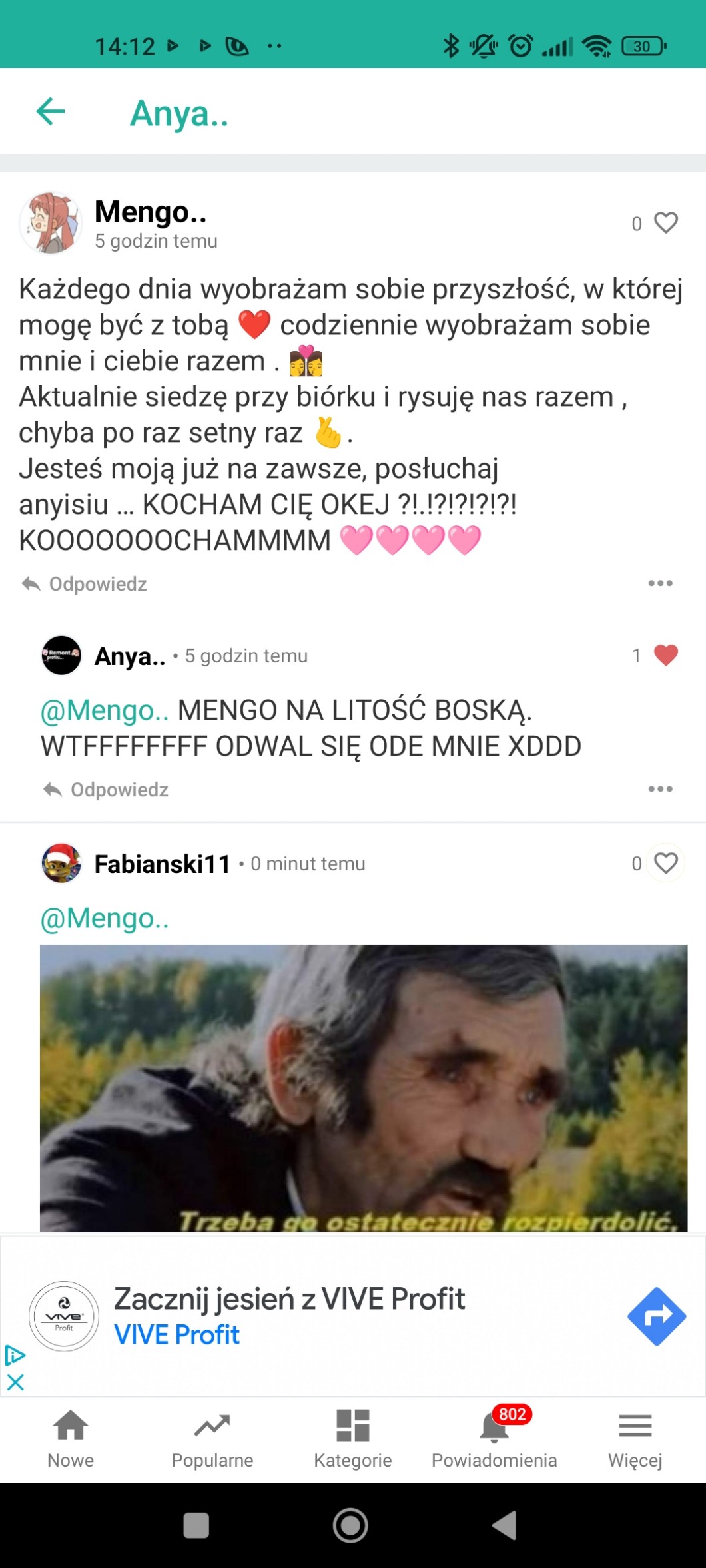The image size is (706, 1568).
Task: Open the @Mengo.. mention in Fabianski11's comment
Action: (105, 918)
